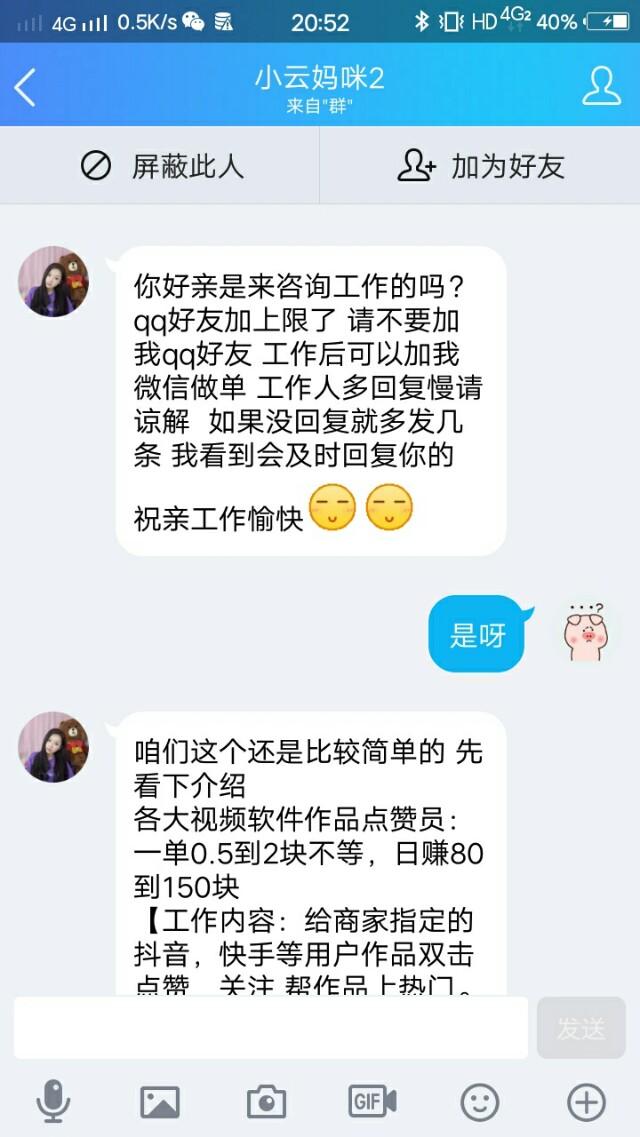
Task: Open 小云妈咪2's profile info icon
Action: pos(601,86)
